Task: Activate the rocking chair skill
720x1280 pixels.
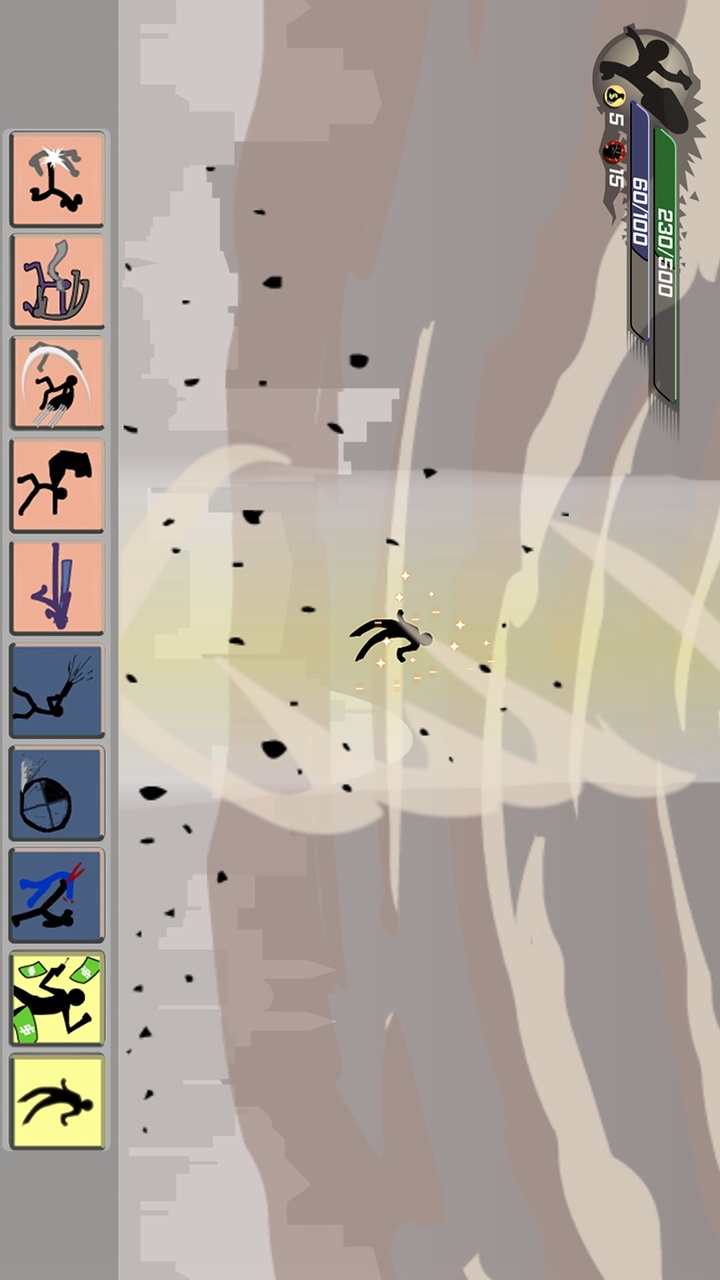Action: click(57, 282)
